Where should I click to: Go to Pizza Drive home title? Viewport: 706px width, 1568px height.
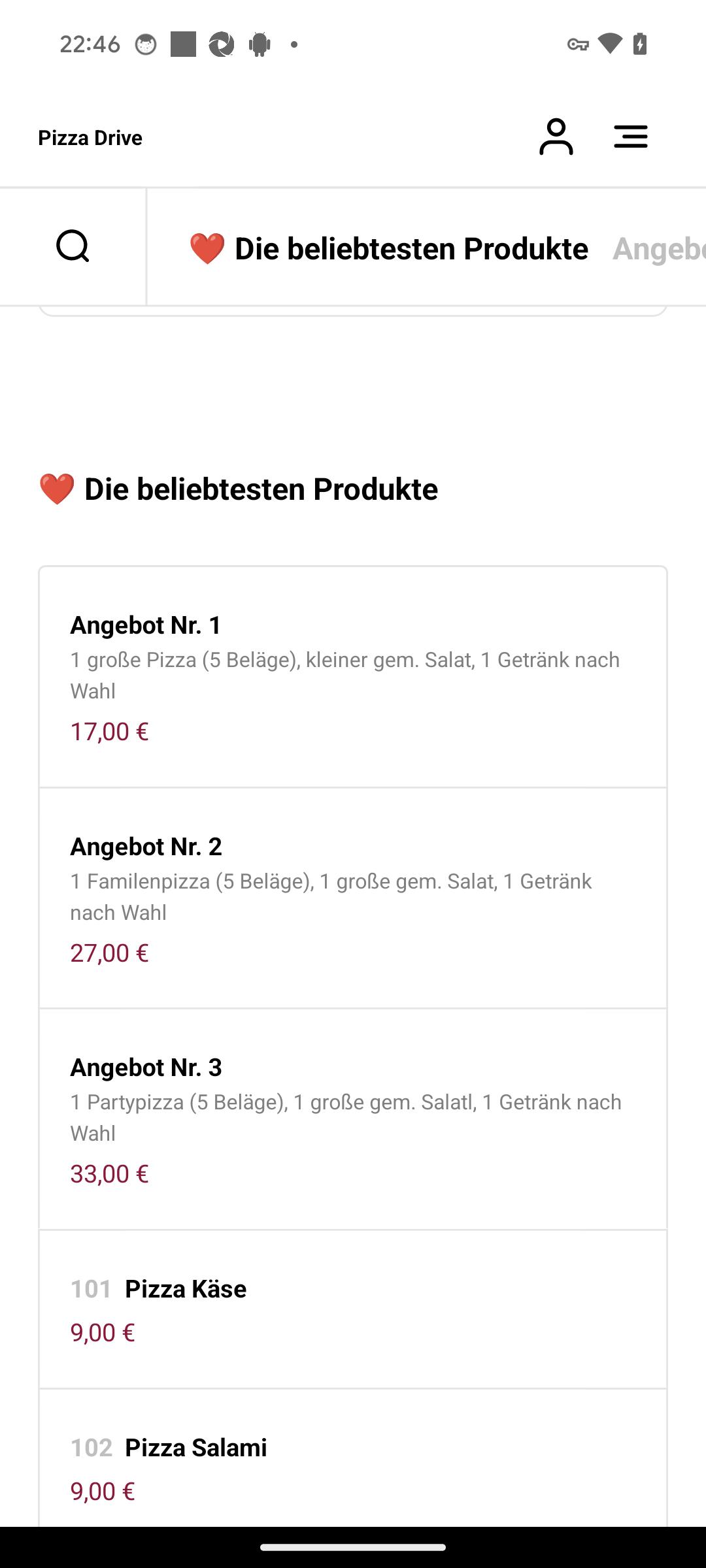[90, 137]
